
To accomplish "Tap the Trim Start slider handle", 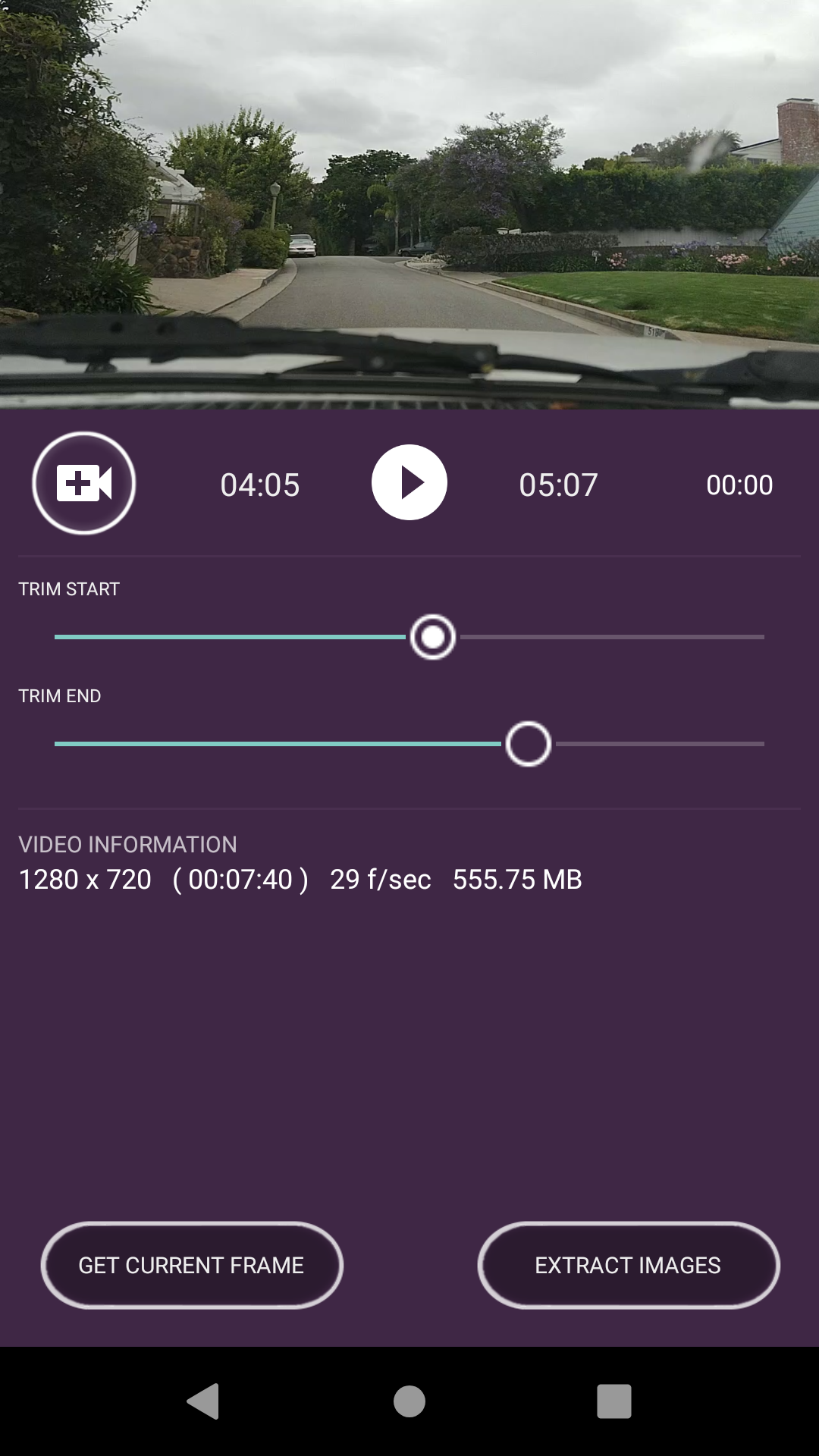I will 433,637.
